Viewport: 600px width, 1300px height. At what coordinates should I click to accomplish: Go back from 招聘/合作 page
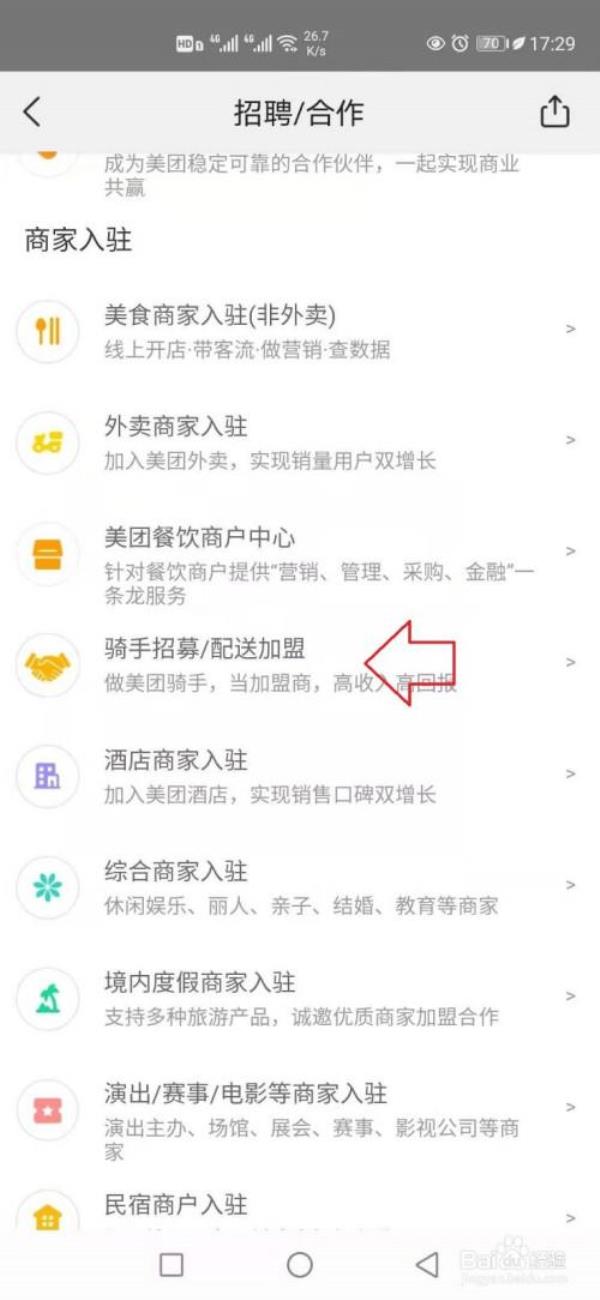point(33,112)
